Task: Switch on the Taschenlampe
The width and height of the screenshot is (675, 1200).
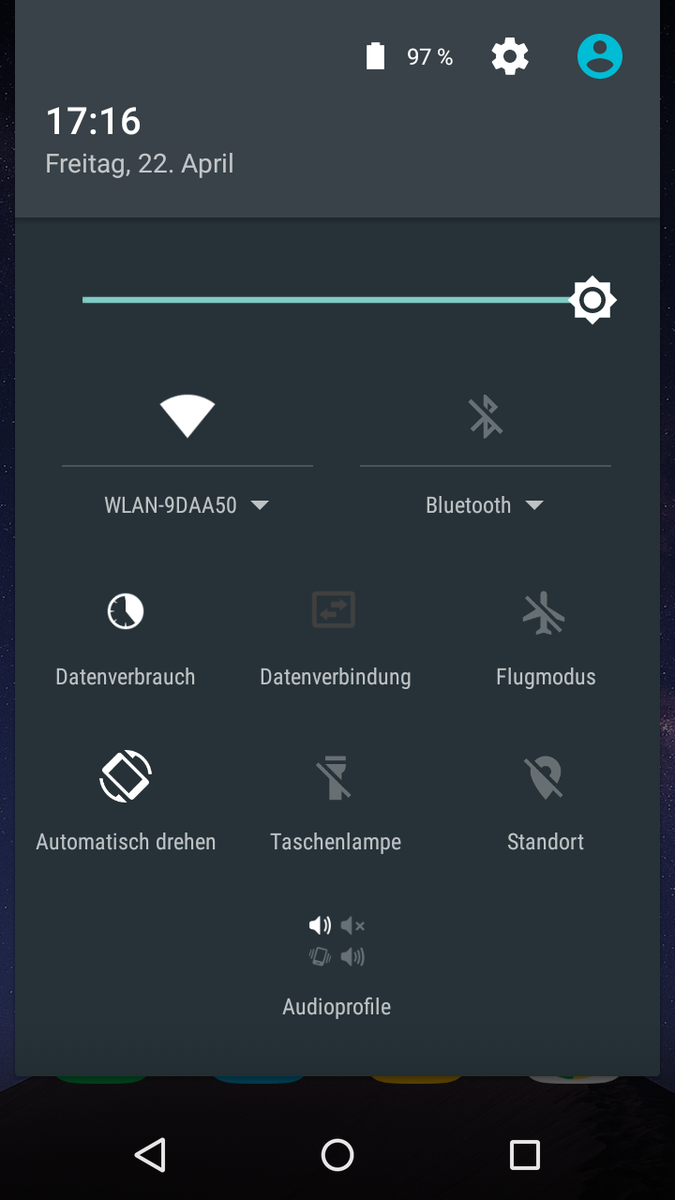Action: click(x=336, y=777)
